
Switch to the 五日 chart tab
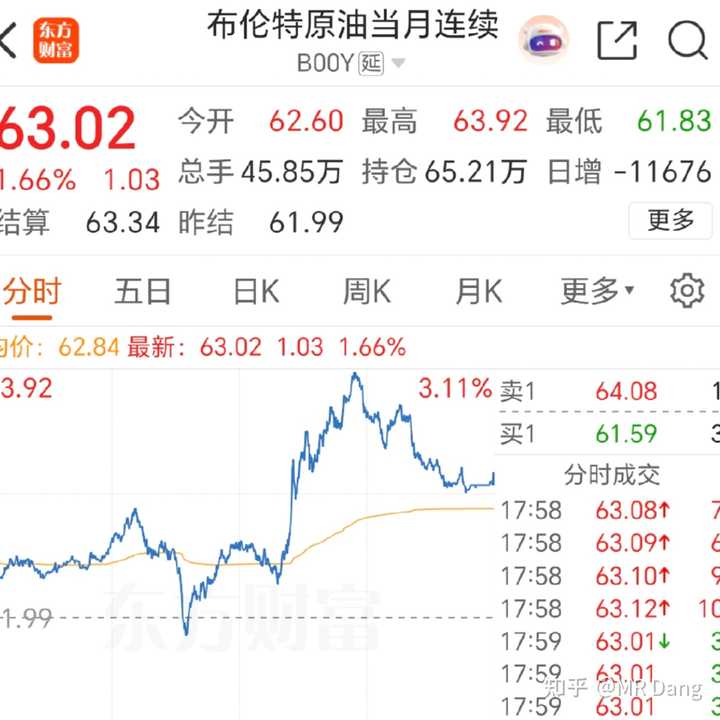tap(143, 291)
